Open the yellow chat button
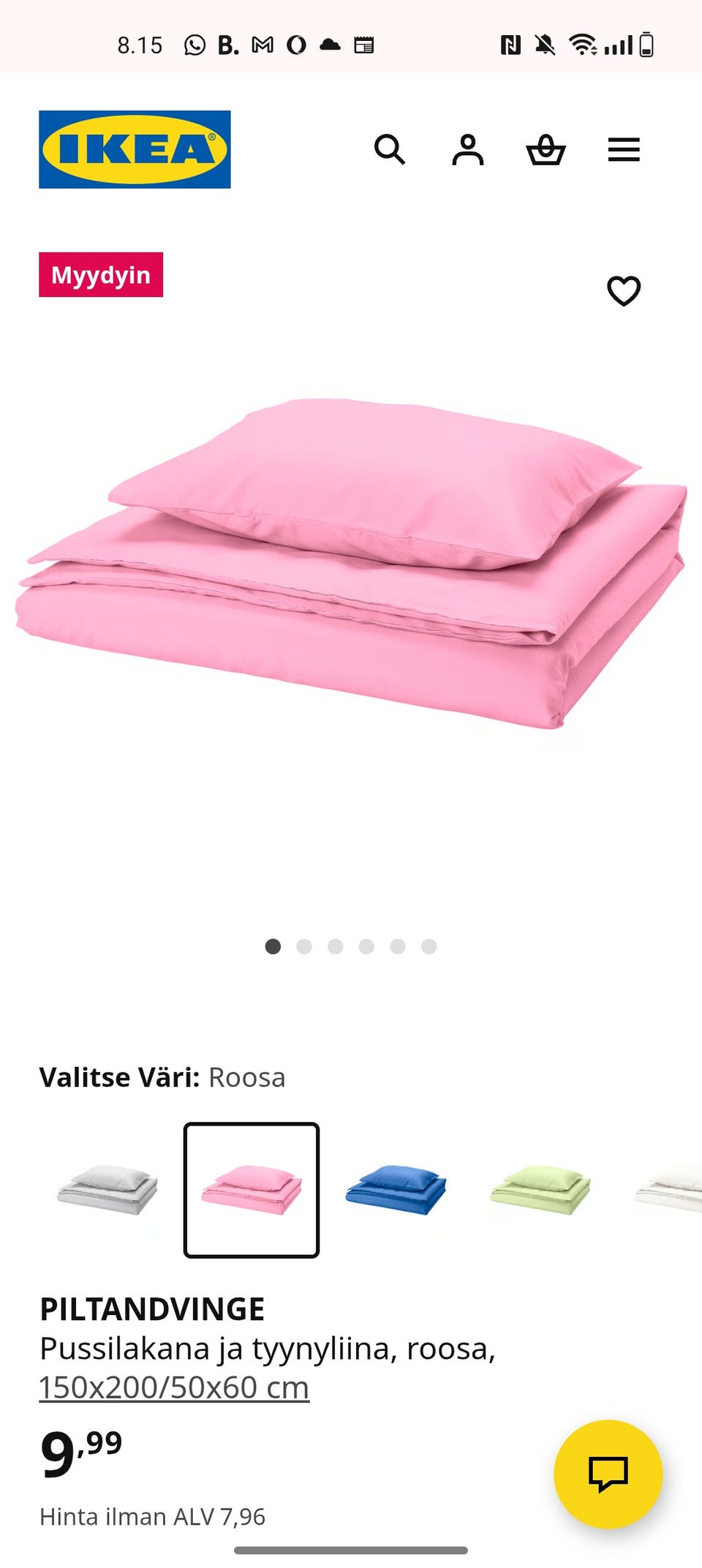702x1568 pixels. 608,1474
